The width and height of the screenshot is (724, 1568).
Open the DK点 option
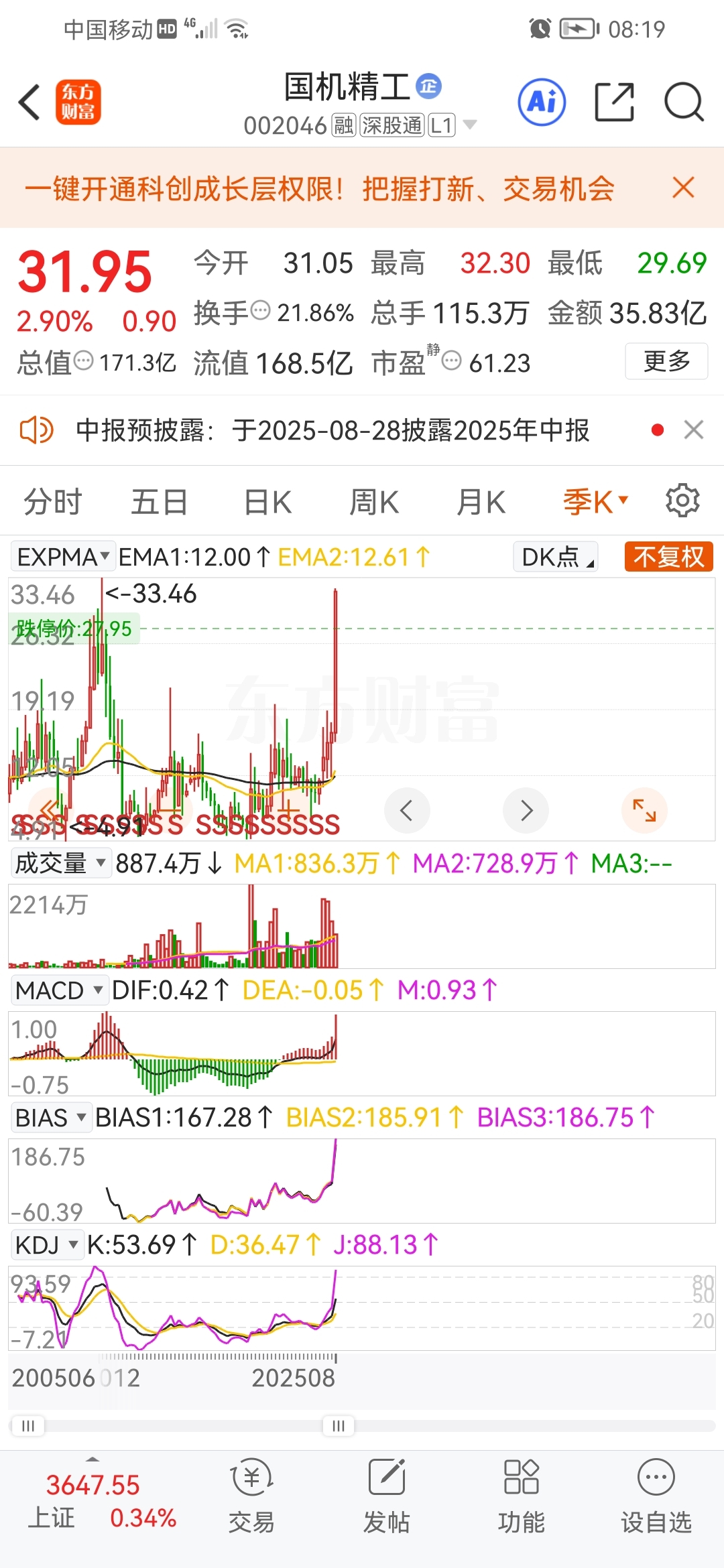[556, 557]
